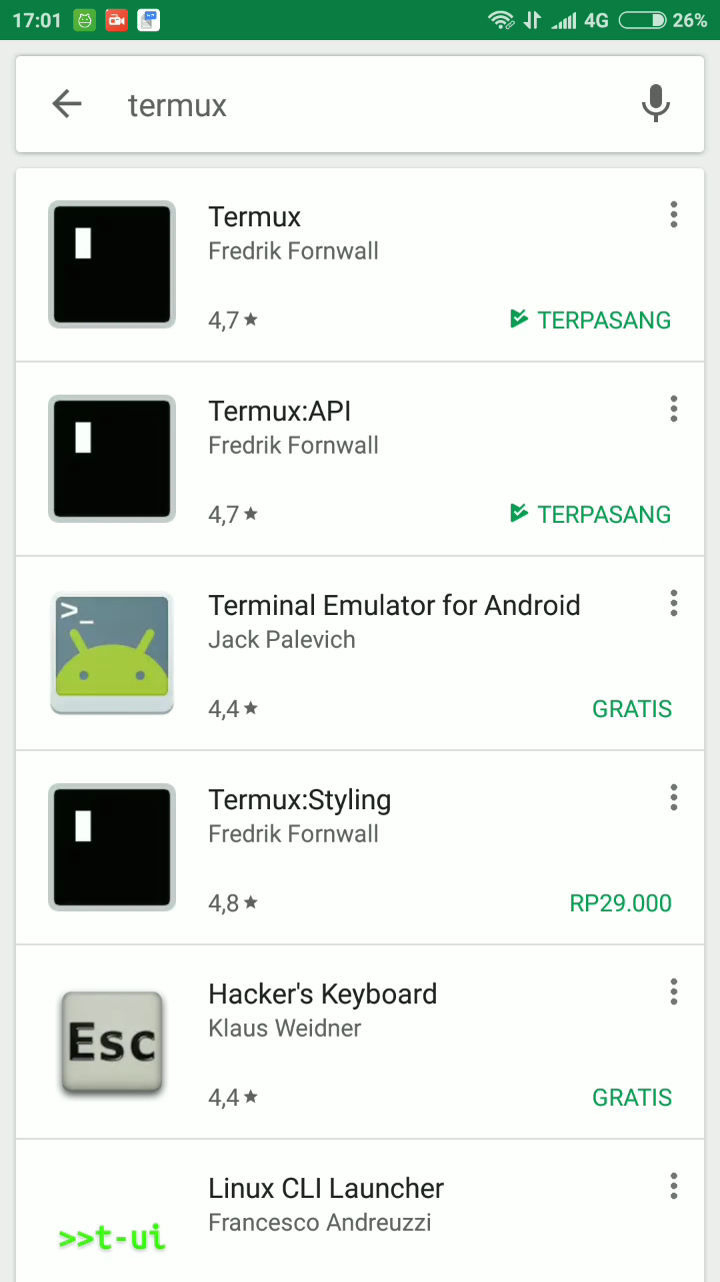The width and height of the screenshot is (720, 1282).
Task: Go back from search results
Action: point(67,104)
